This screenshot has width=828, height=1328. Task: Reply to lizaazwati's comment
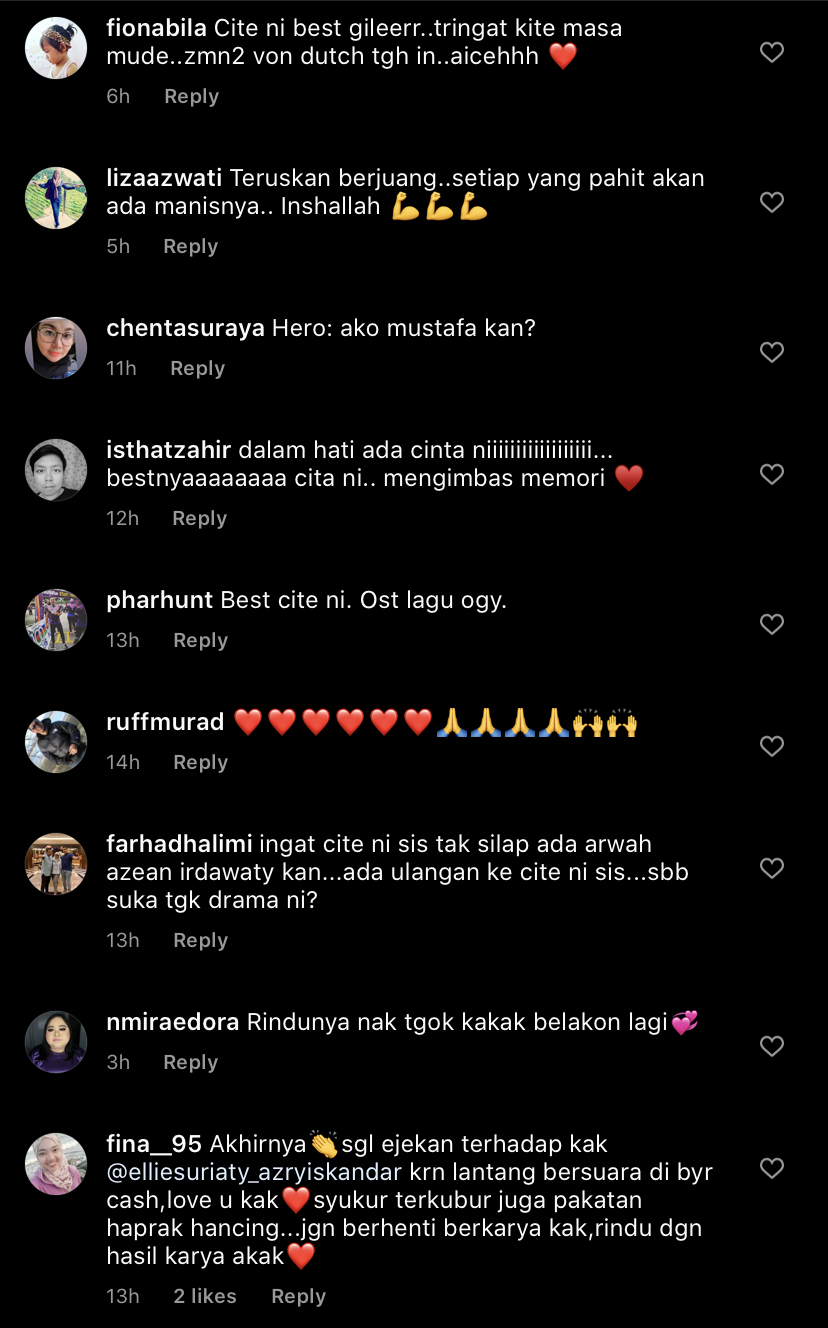point(190,246)
